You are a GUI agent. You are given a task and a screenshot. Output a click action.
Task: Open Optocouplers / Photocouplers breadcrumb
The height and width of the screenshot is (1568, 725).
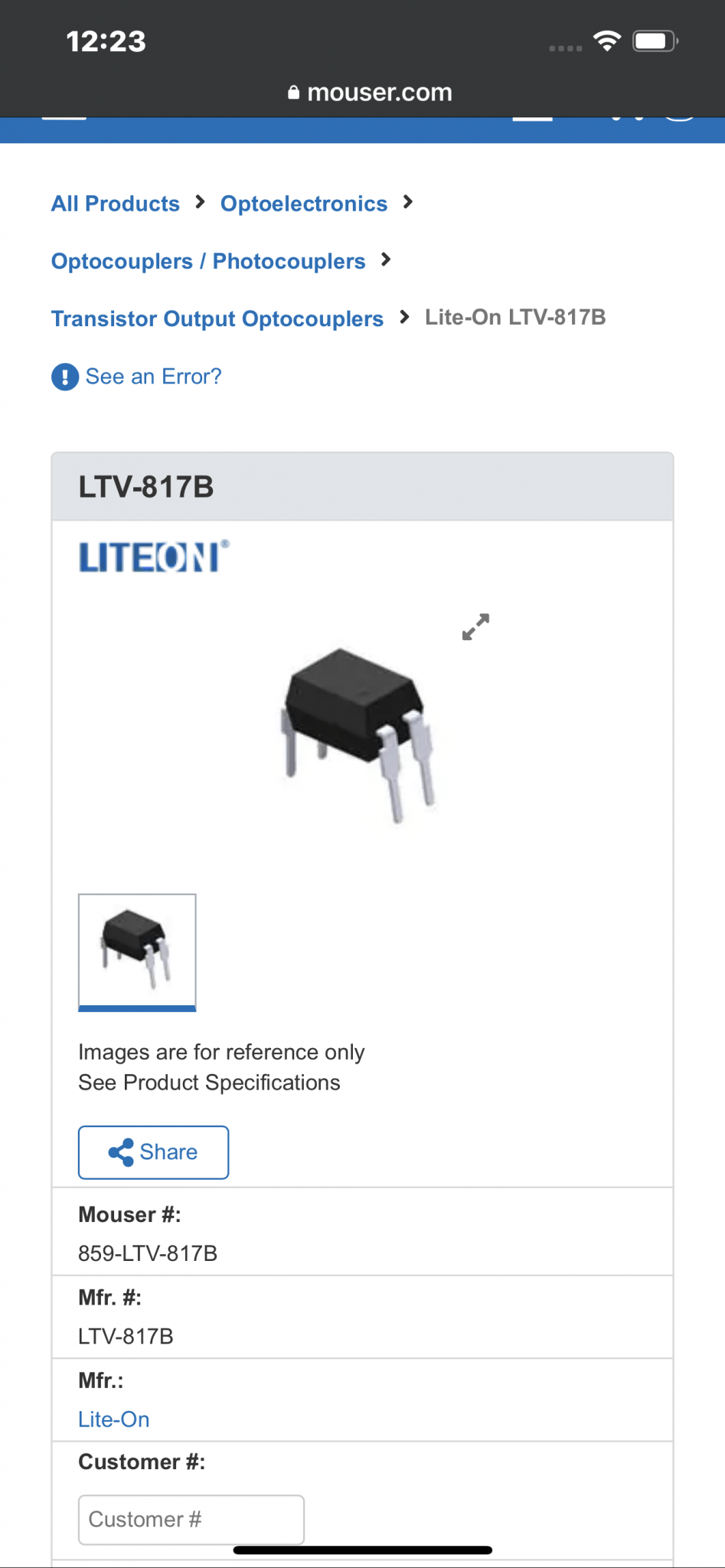click(208, 261)
